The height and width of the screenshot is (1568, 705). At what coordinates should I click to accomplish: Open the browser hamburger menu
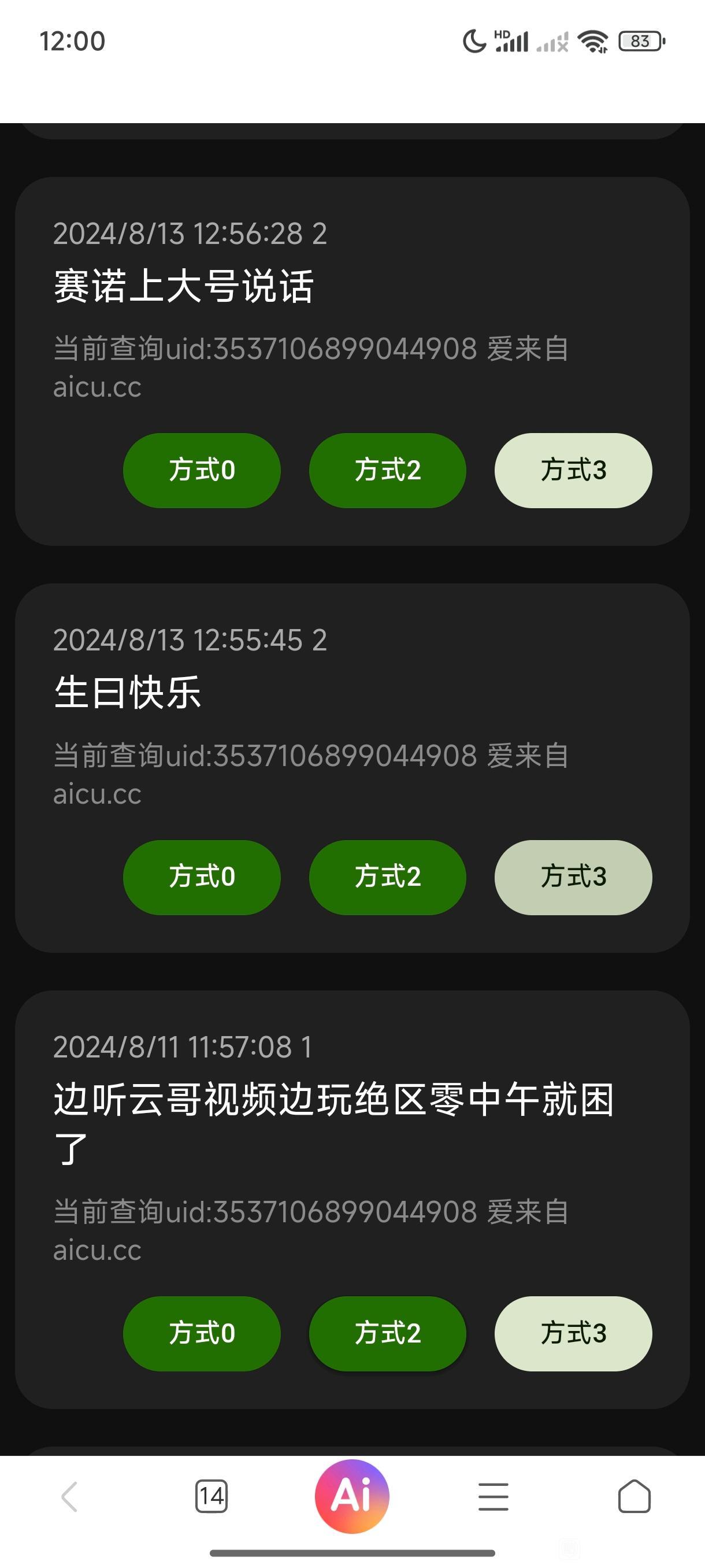(x=493, y=1497)
